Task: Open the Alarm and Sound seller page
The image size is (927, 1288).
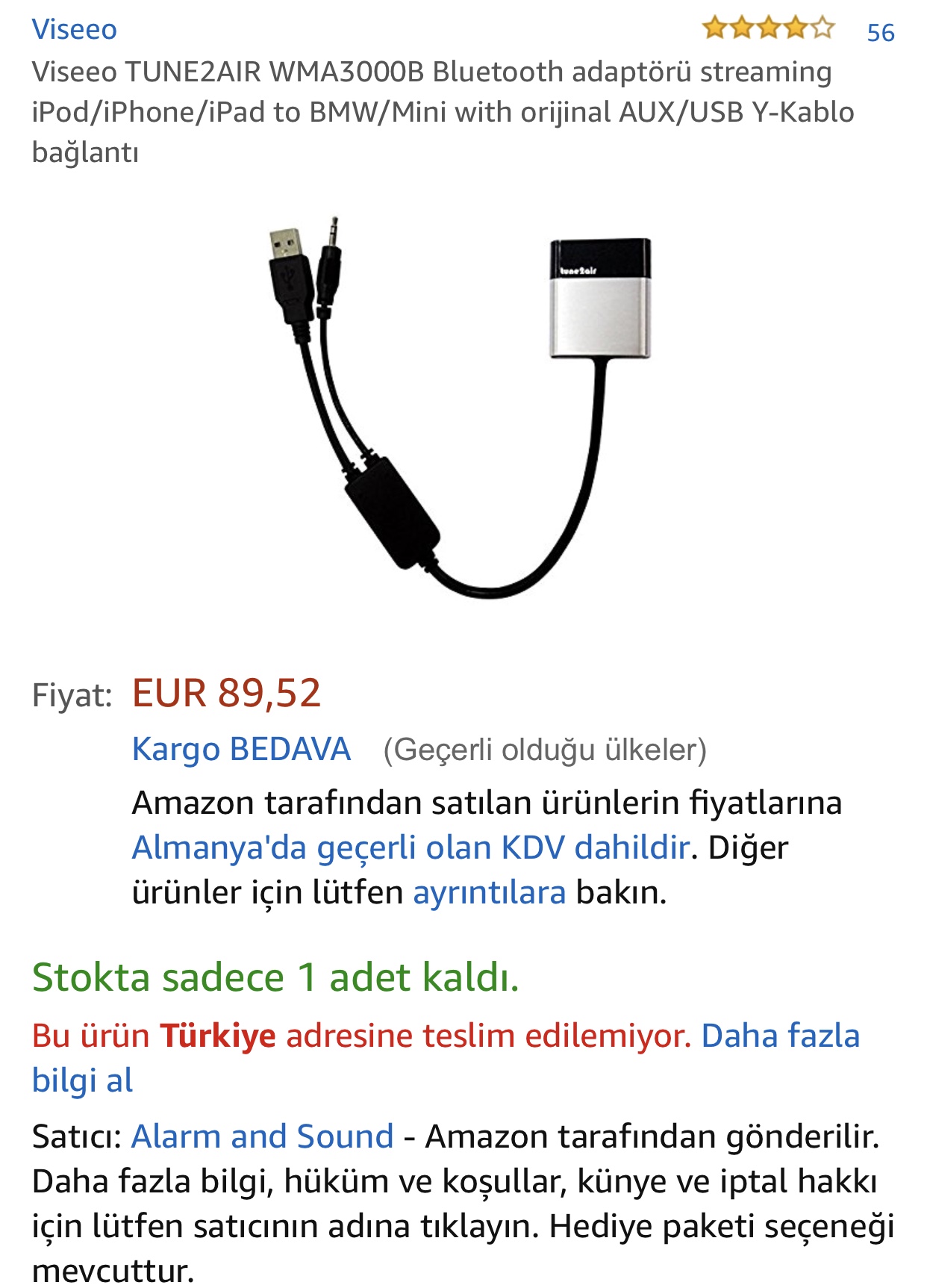Action: pyautogui.click(x=263, y=1136)
